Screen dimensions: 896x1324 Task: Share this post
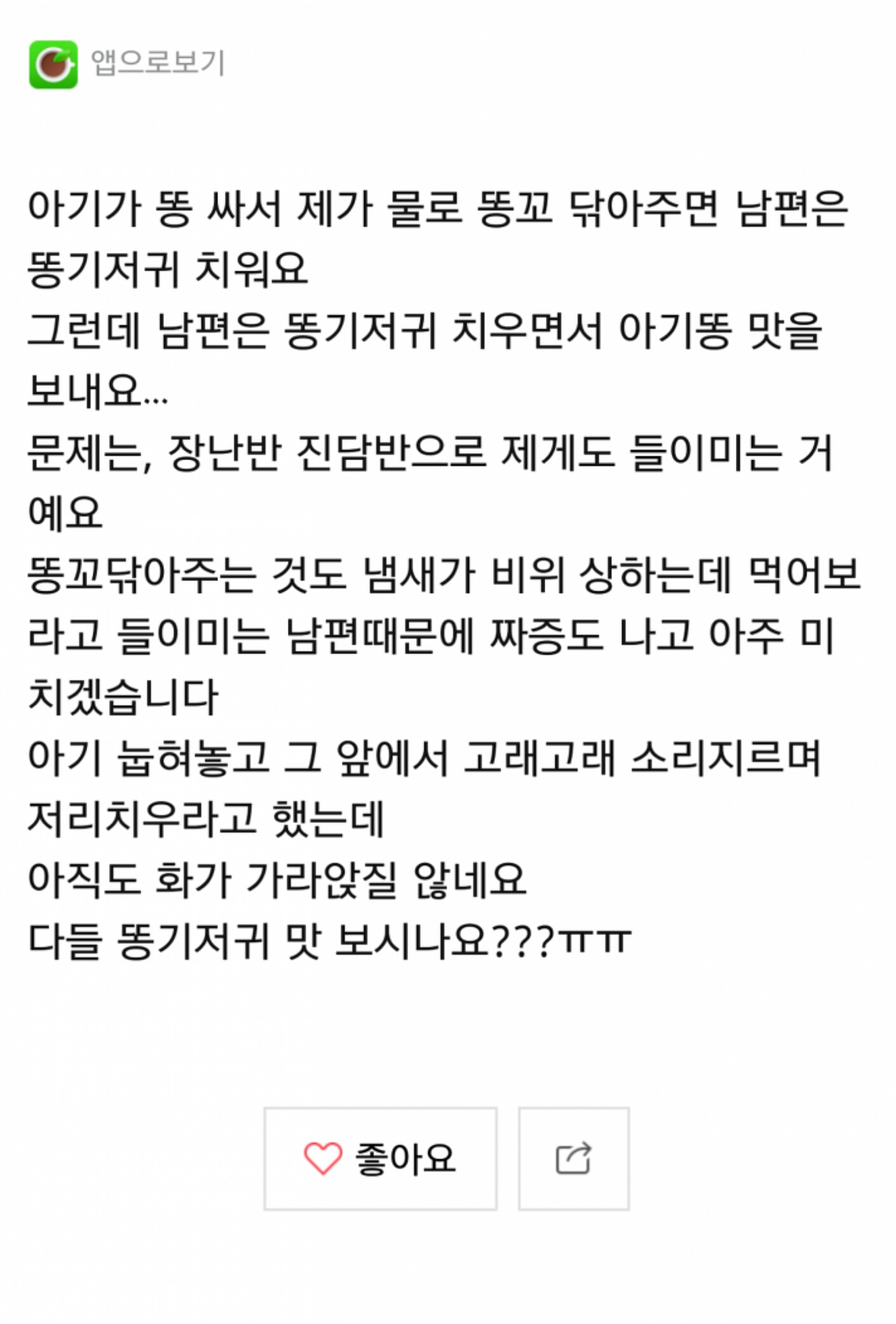(573, 1158)
